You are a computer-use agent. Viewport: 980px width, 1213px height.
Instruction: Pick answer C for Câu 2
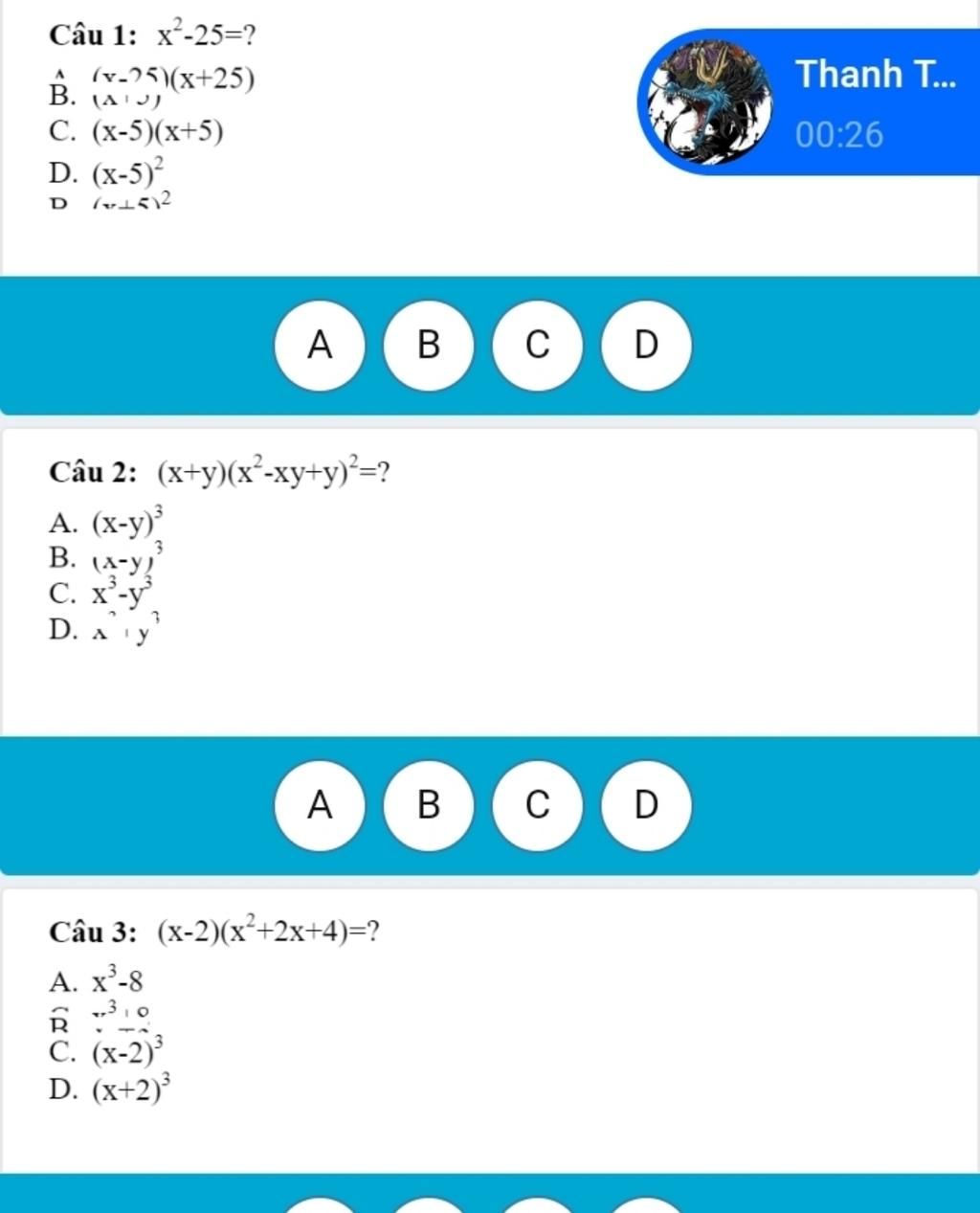pyautogui.click(x=538, y=805)
